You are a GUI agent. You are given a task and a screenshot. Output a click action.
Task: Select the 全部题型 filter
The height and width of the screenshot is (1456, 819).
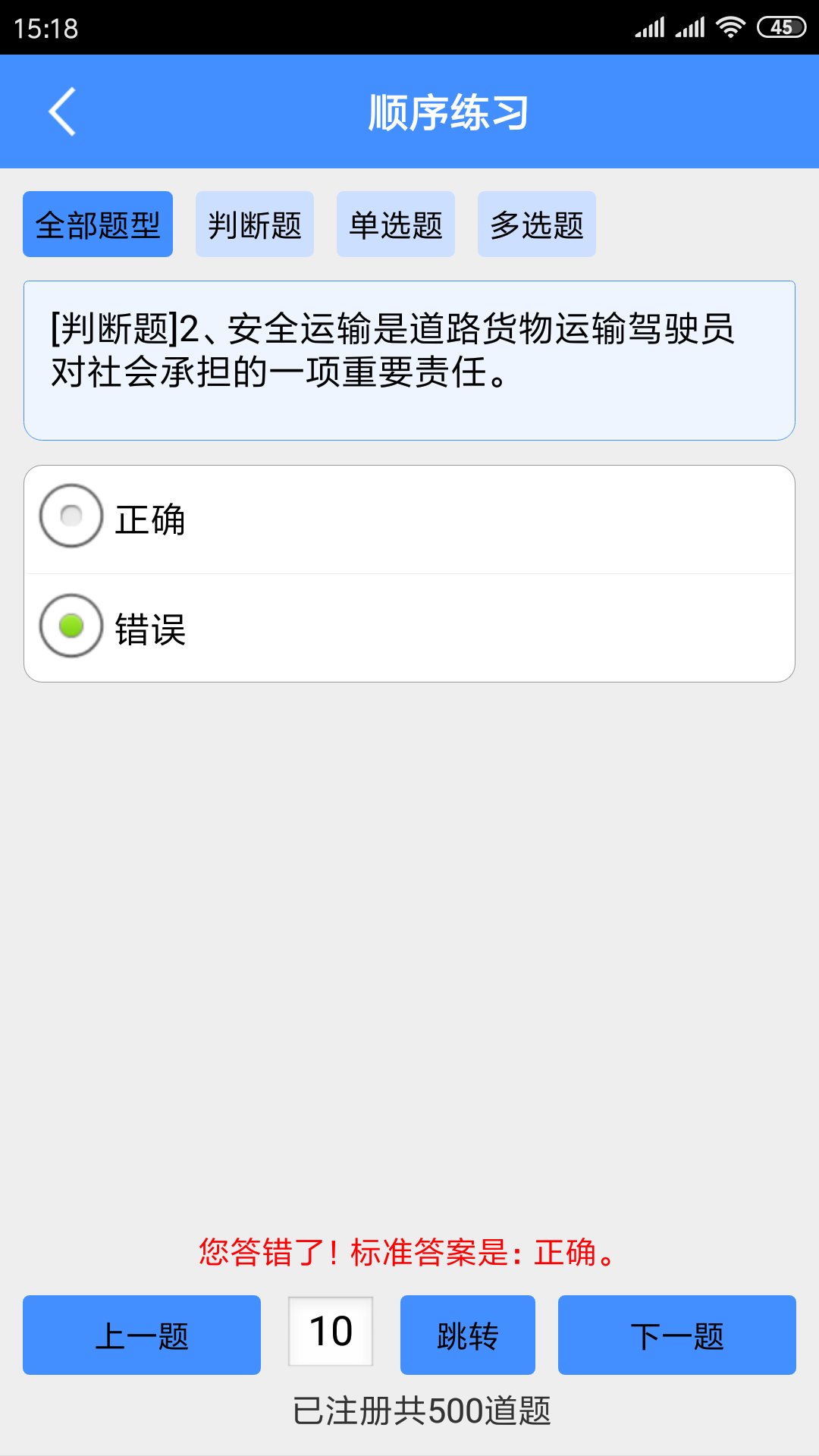(x=97, y=224)
